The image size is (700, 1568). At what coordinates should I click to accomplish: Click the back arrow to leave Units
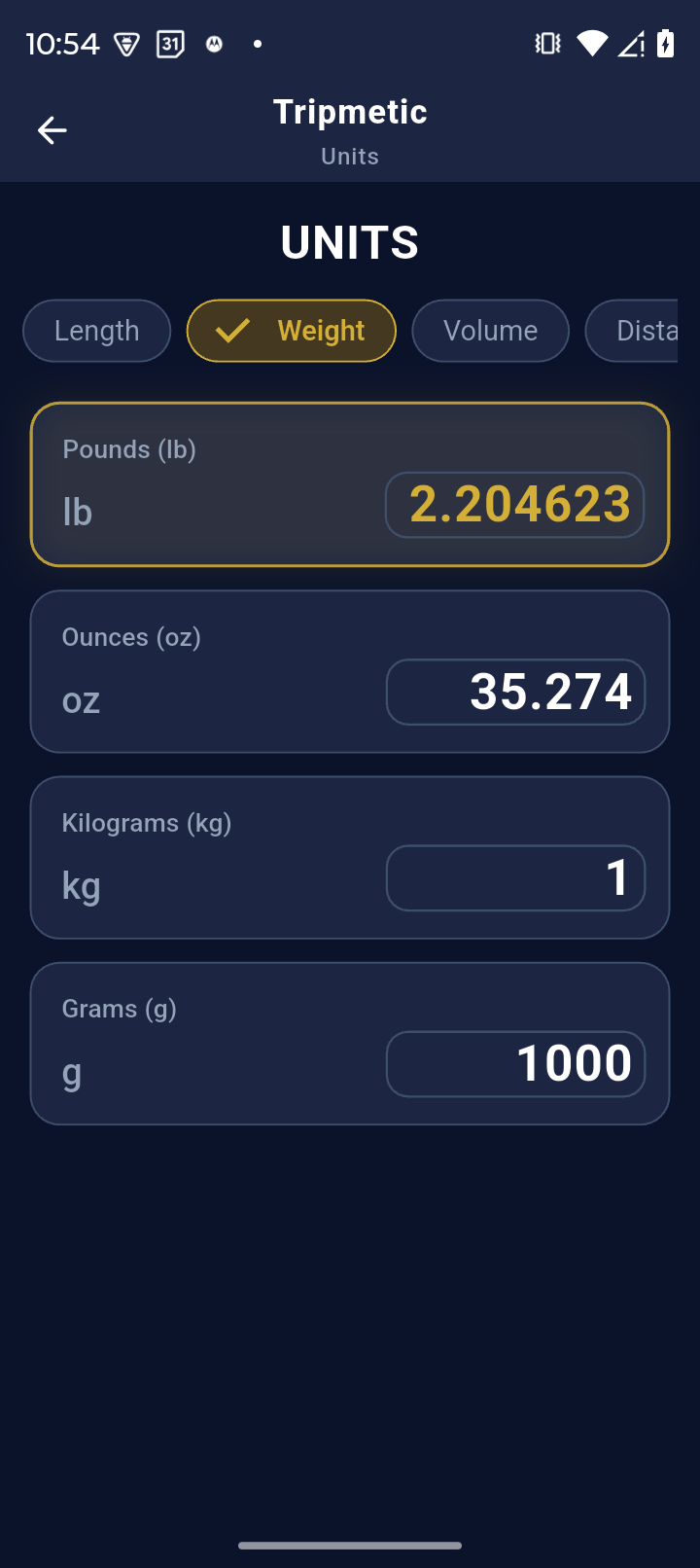pos(52,129)
